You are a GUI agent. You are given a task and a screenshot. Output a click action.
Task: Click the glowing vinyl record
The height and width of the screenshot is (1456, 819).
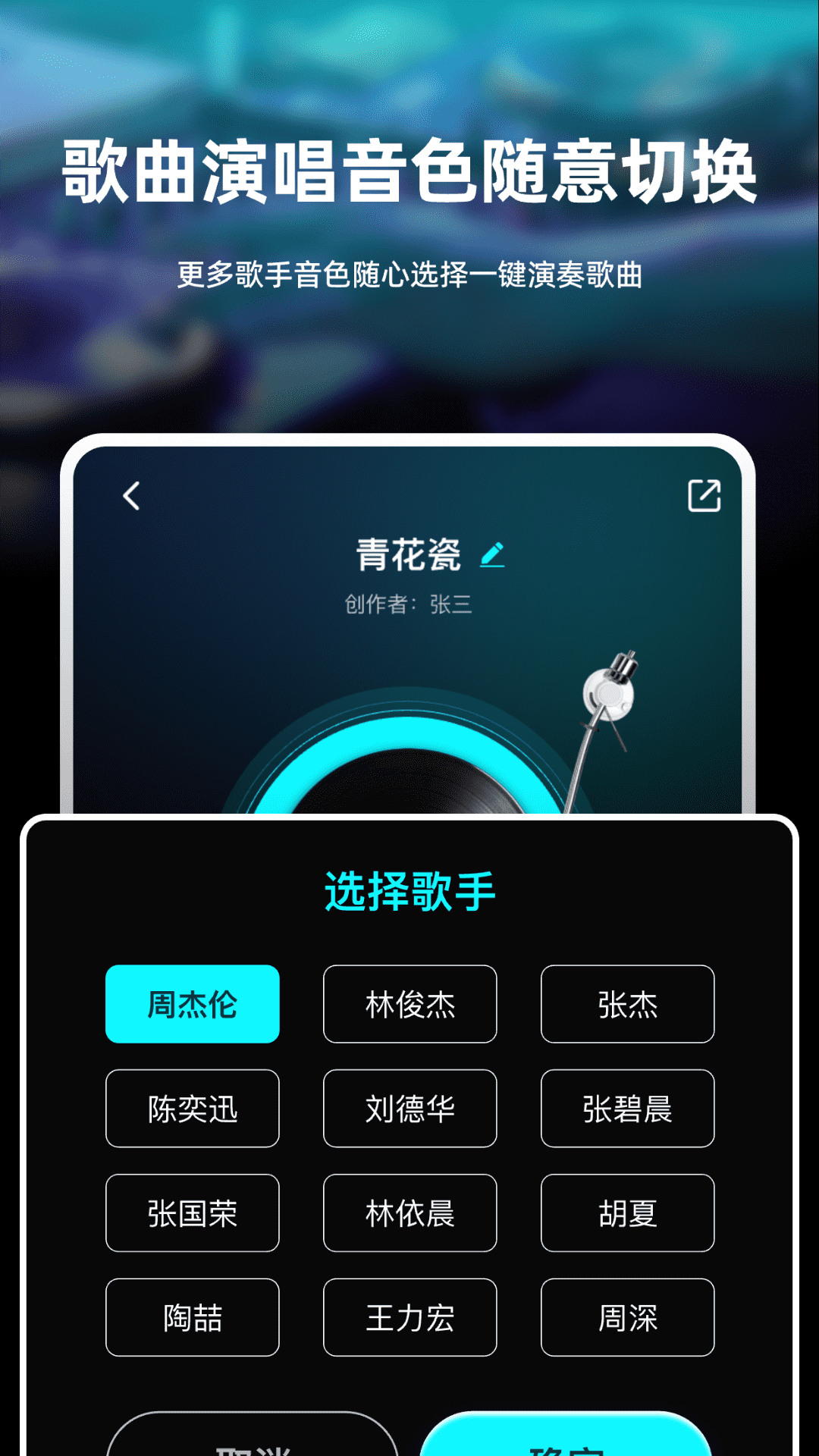pos(409,789)
